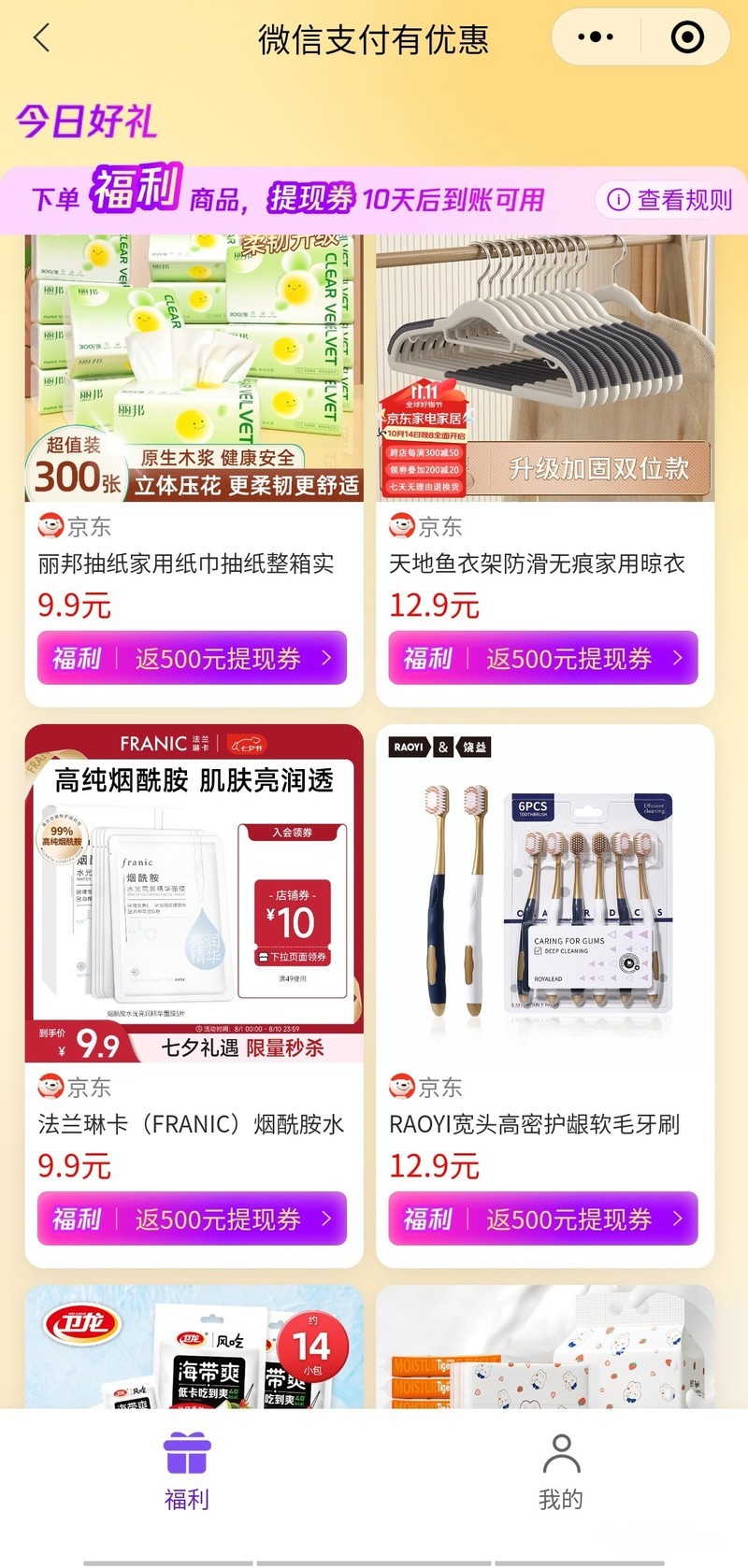The image size is (748, 1568).
Task: Open 查看规则 to view the rules
Action: tap(670, 200)
